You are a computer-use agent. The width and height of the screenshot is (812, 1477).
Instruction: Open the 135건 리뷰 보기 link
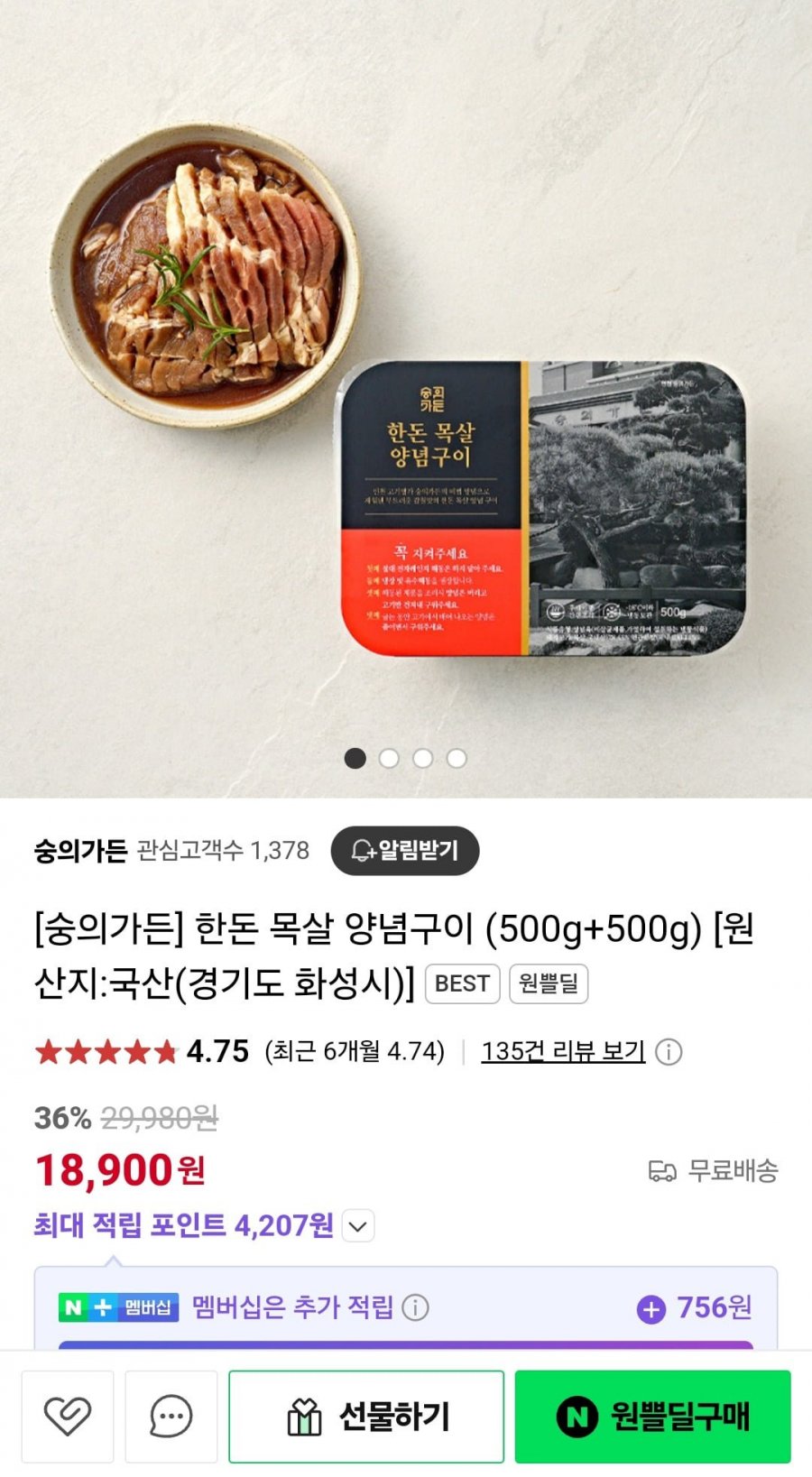pos(562,1051)
